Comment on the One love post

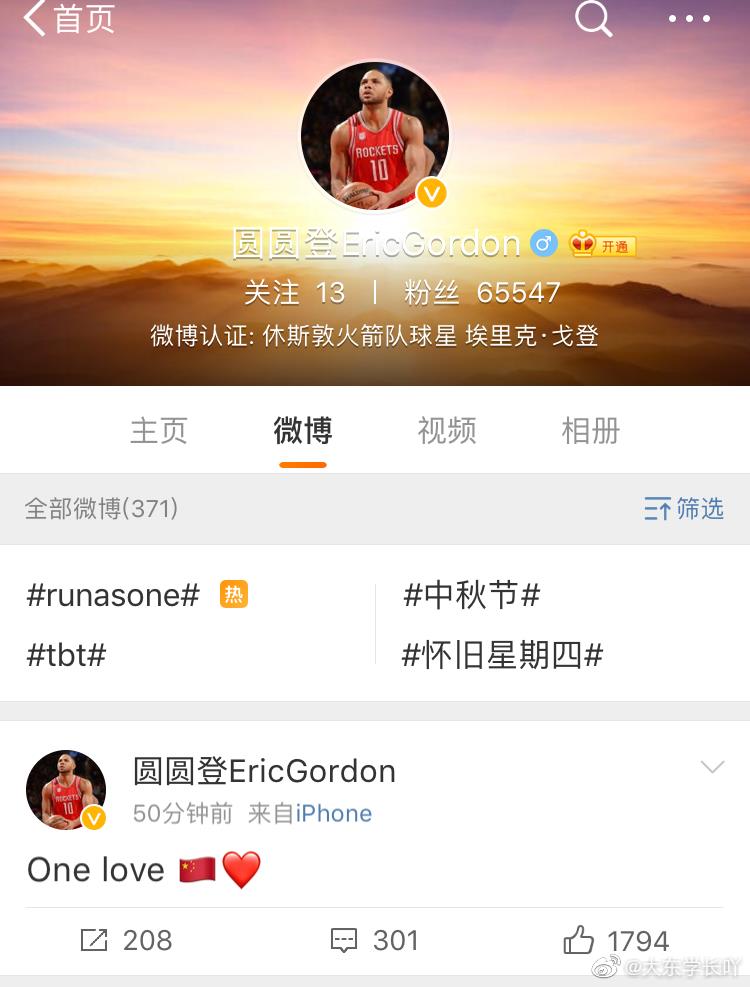click(x=375, y=940)
